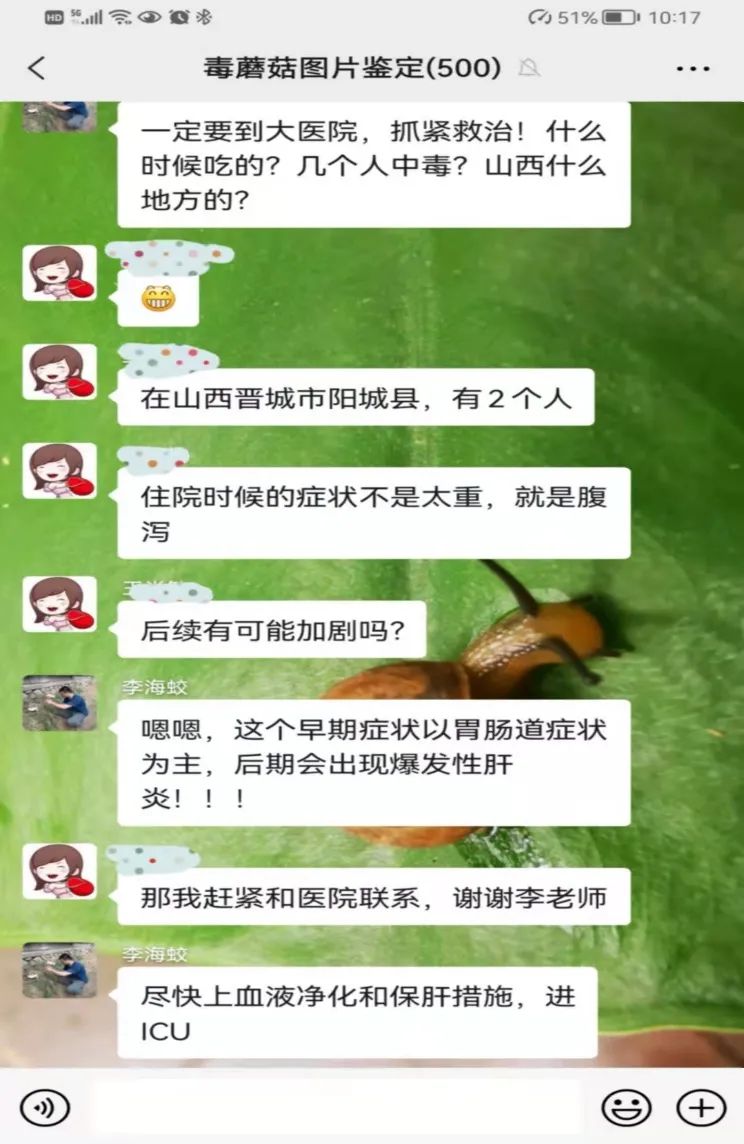Open 李海蛟's avatar beside 尽快上血液净化 message

click(59, 969)
